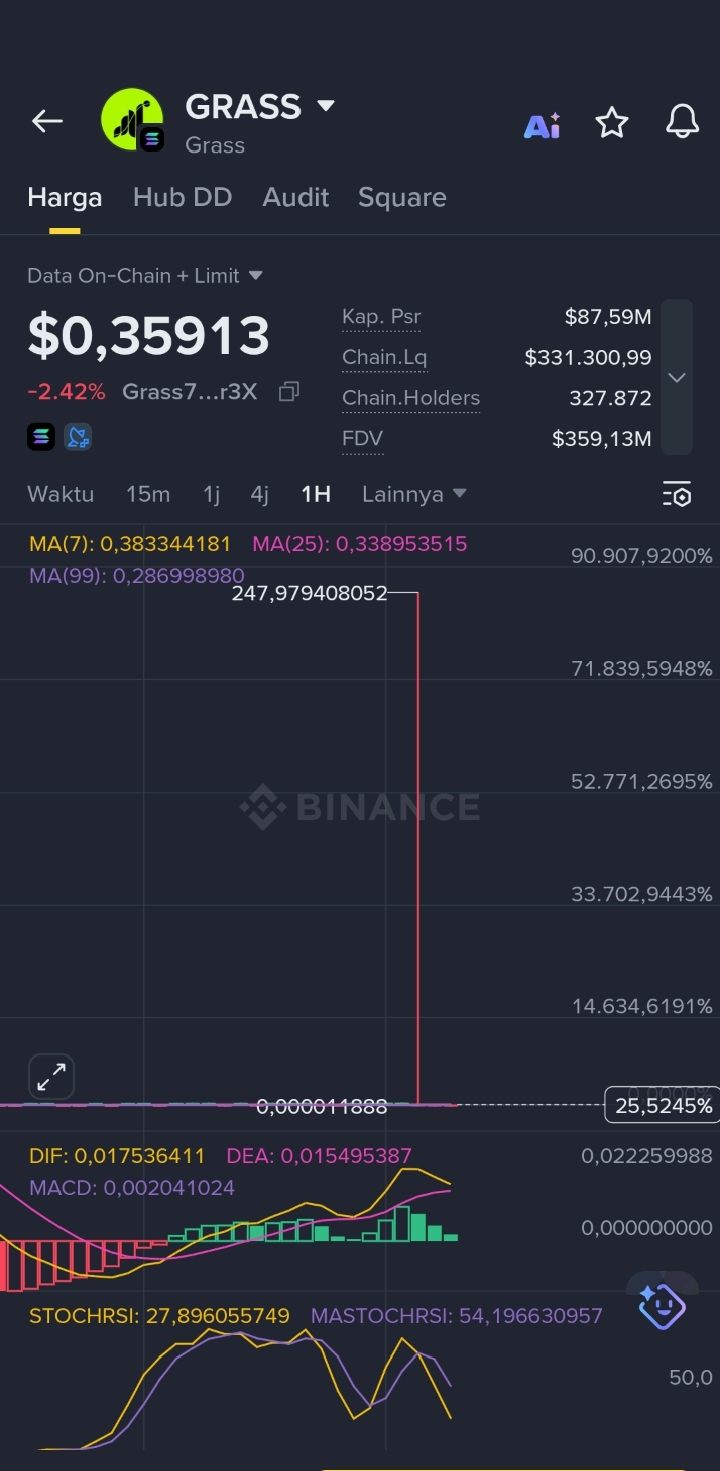Open the AI assistant icon
The width and height of the screenshot is (720, 1471).
542,125
